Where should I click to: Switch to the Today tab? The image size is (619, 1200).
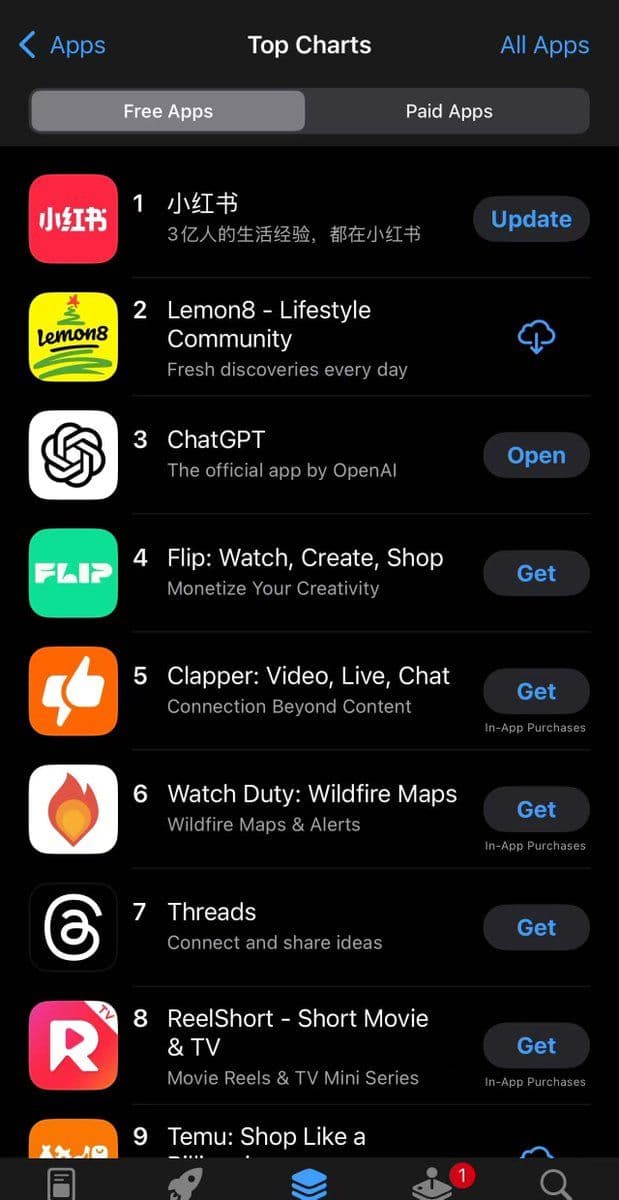tap(63, 1182)
